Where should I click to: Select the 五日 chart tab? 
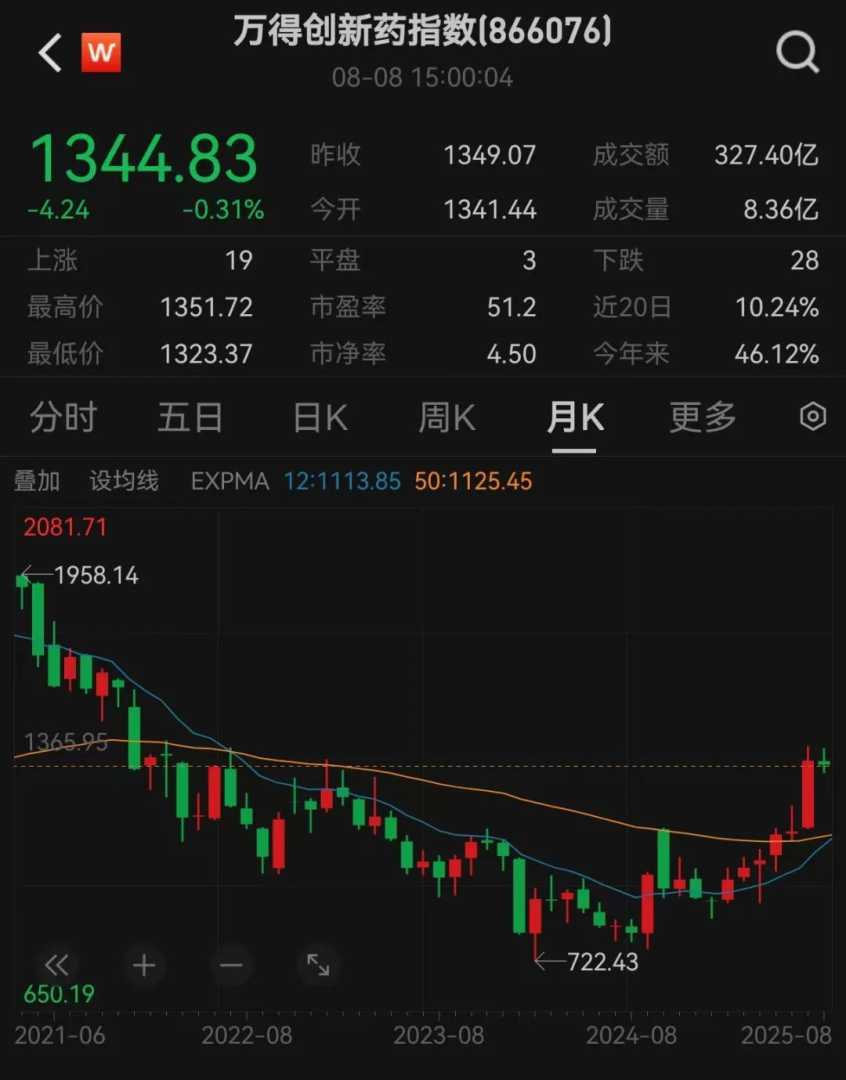(x=190, y=417)
